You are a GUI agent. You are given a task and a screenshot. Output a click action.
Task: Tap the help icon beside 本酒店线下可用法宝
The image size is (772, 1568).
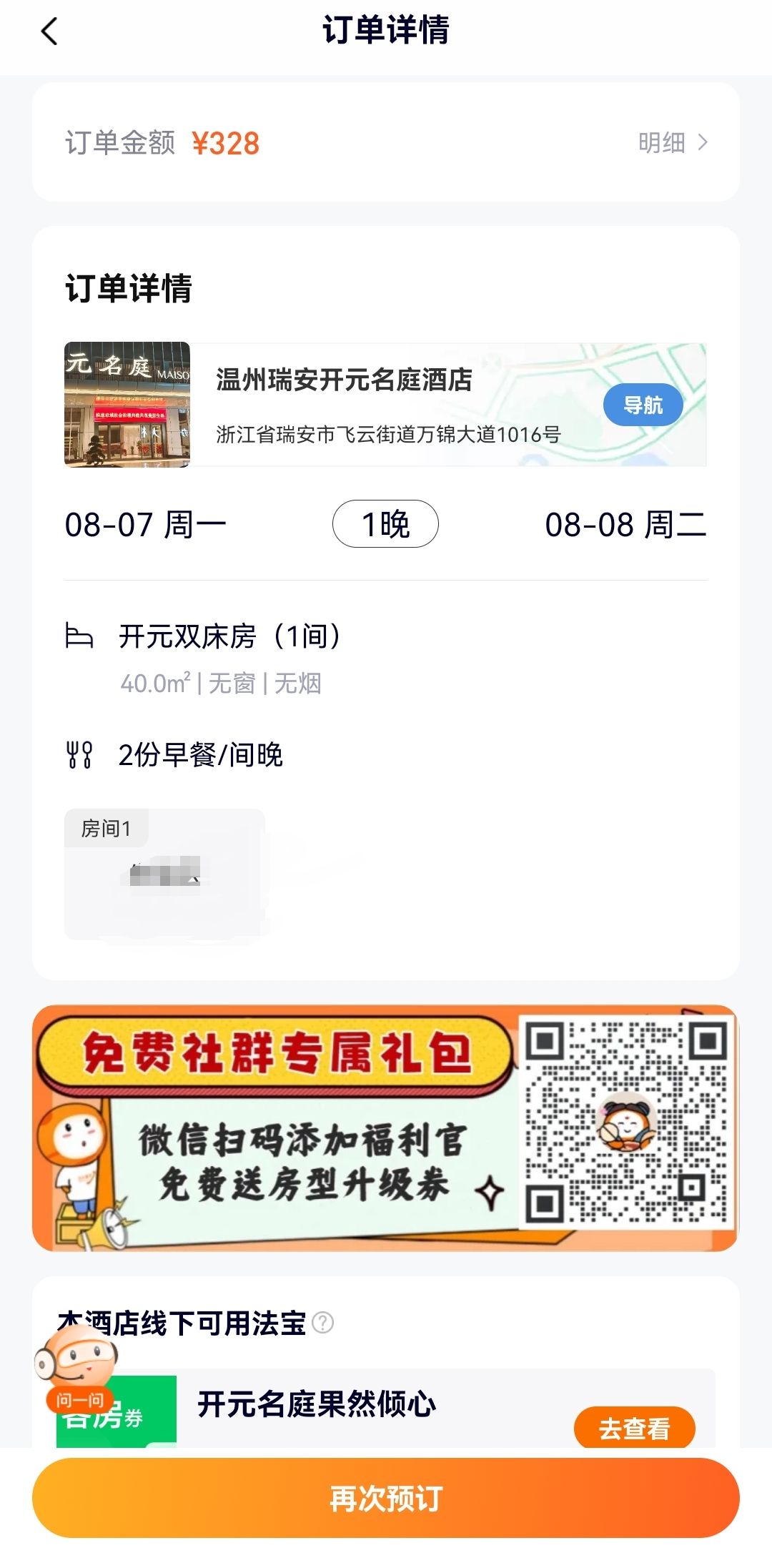[x=323, y=1323]
